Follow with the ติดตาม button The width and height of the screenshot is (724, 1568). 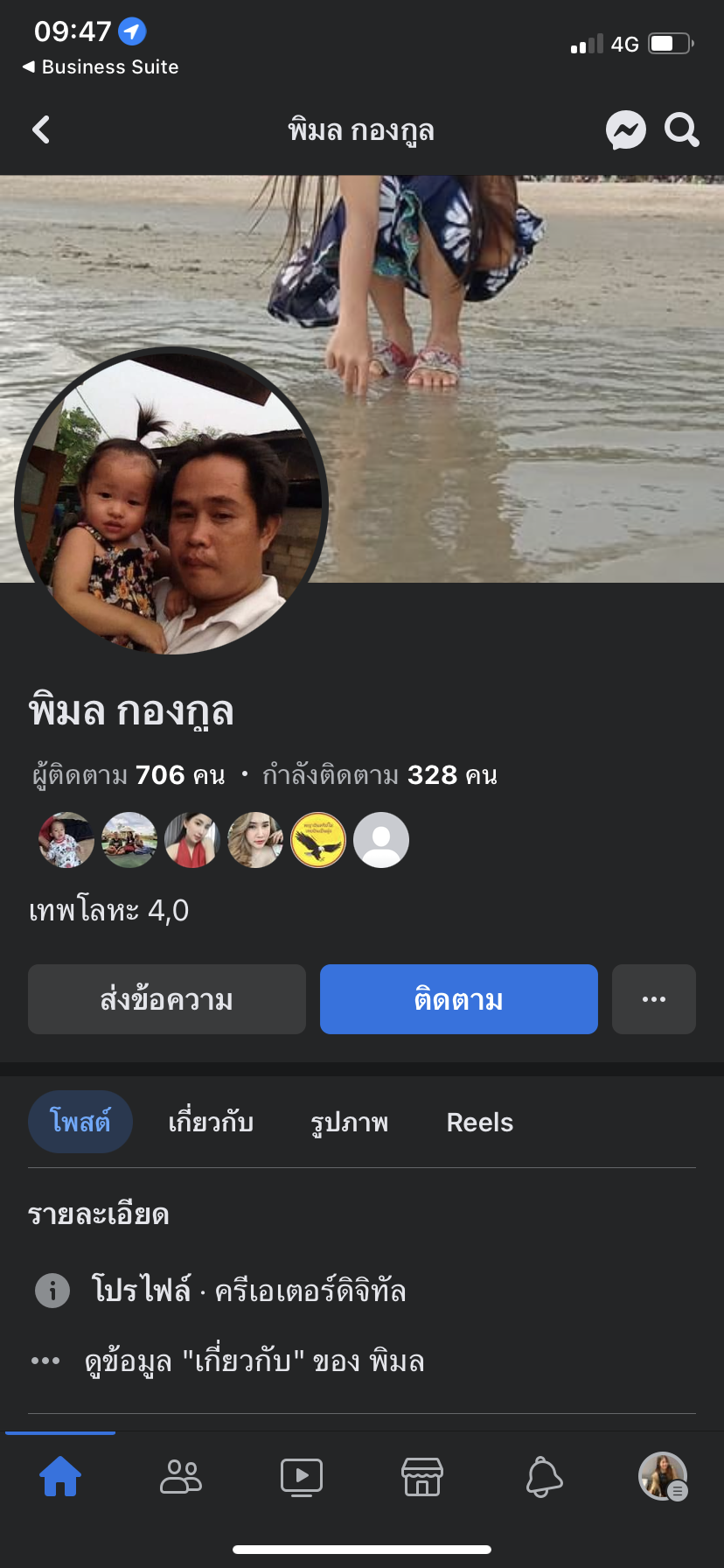click(458, 999)
